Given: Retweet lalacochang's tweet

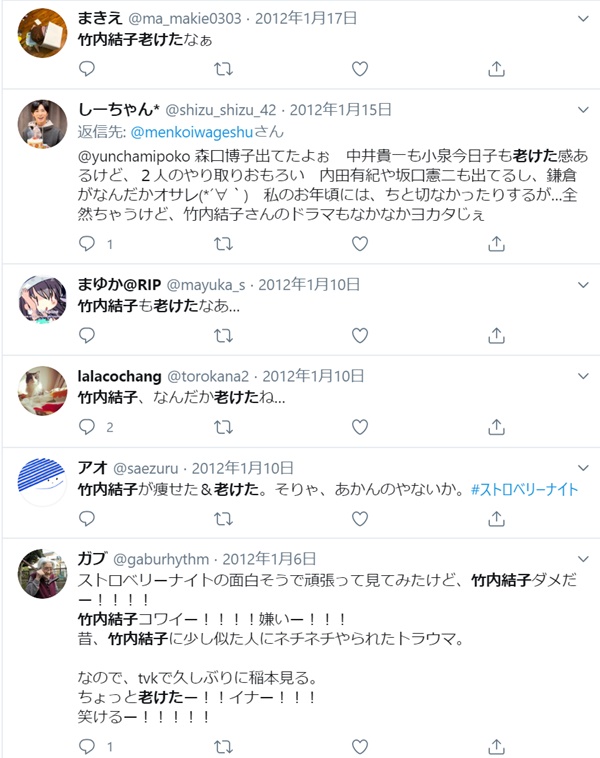Looking at the screenshot, I should click(x=224, y=427).
